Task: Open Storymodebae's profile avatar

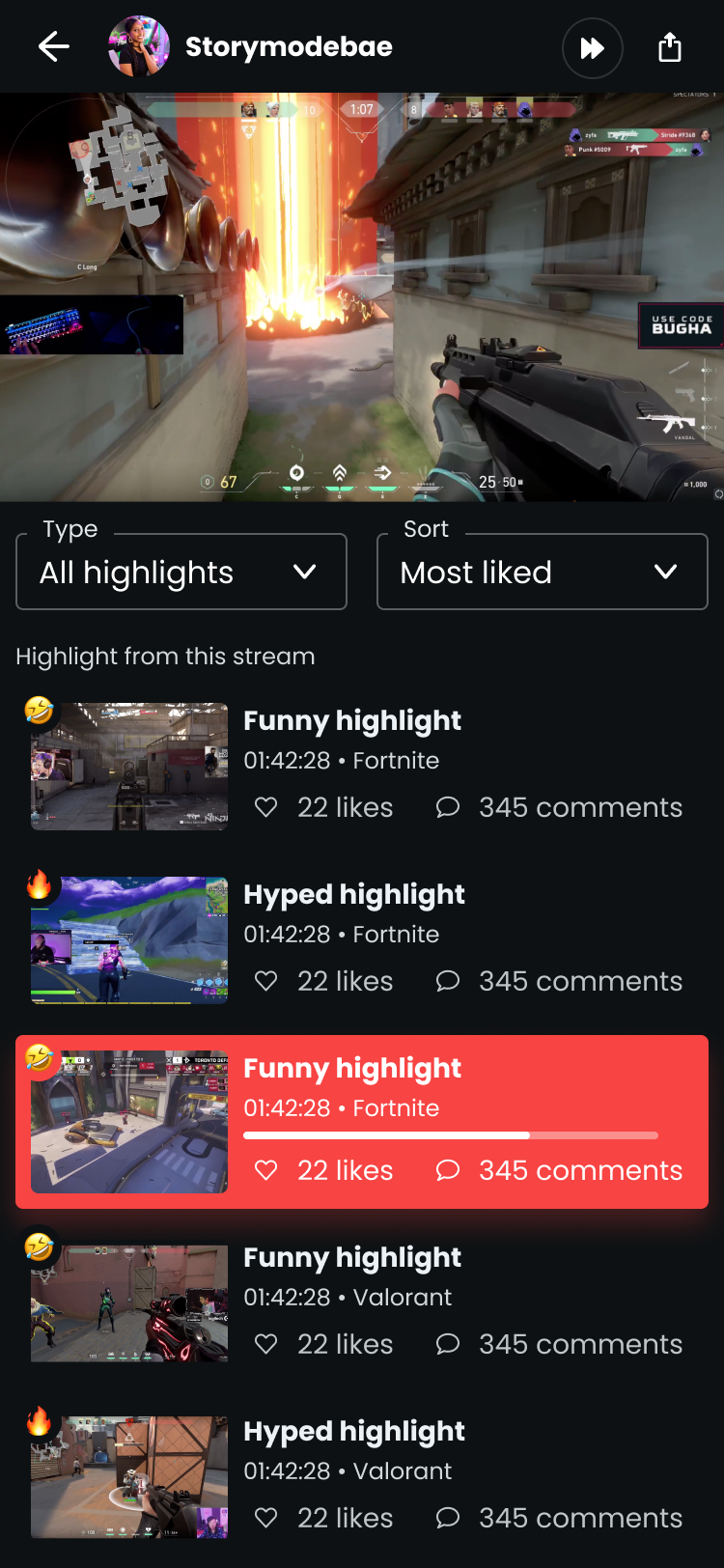Action: (139, 46)
